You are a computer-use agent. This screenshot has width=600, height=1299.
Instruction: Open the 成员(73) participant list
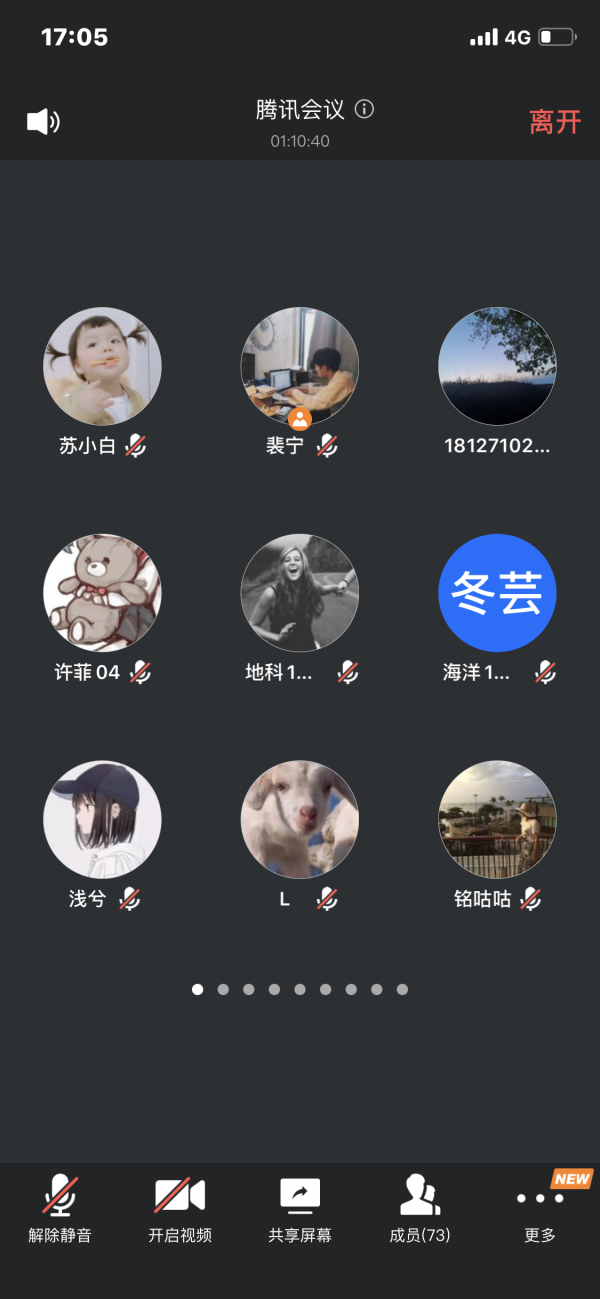click(420, 1208)
